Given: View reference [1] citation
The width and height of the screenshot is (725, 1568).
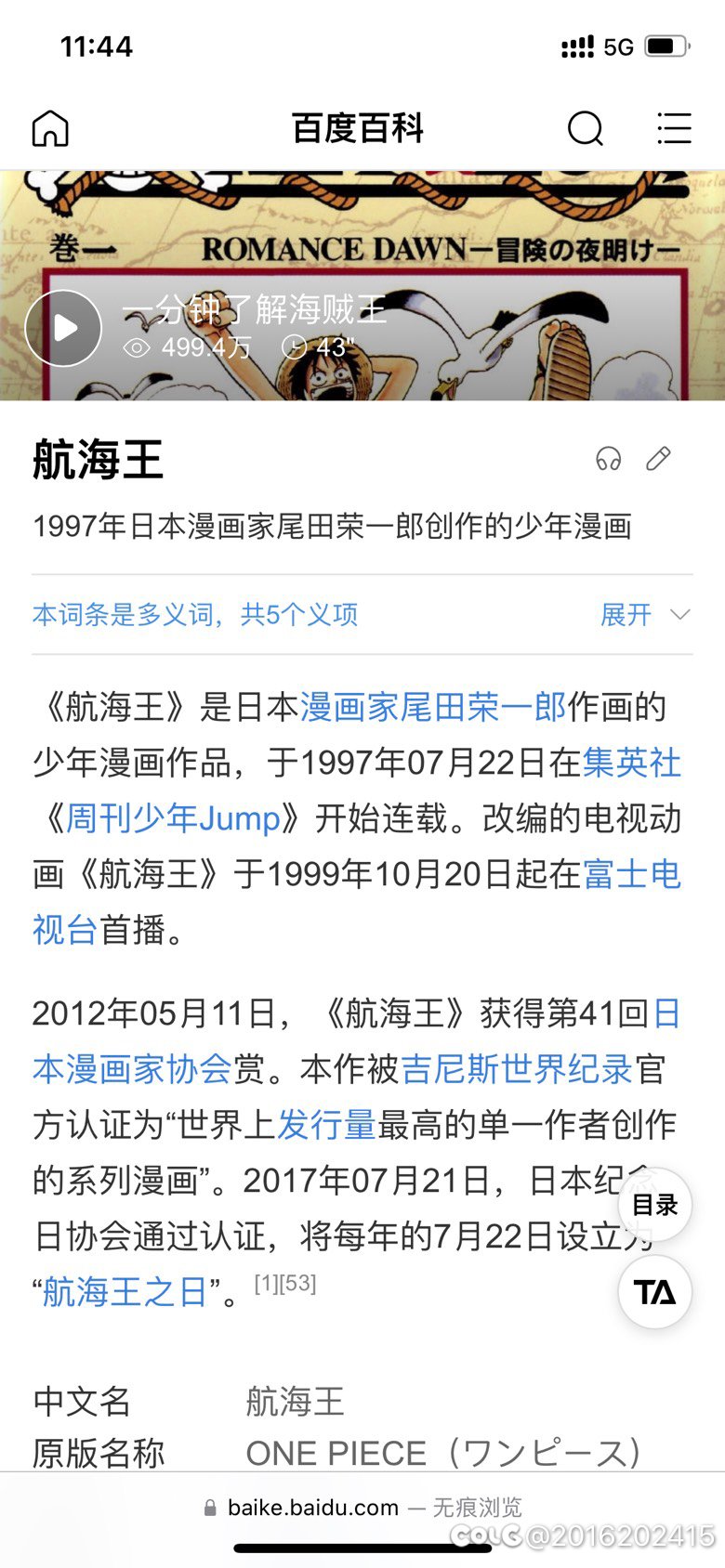Looking at the screenshot, I should [x=267, y=1284].
